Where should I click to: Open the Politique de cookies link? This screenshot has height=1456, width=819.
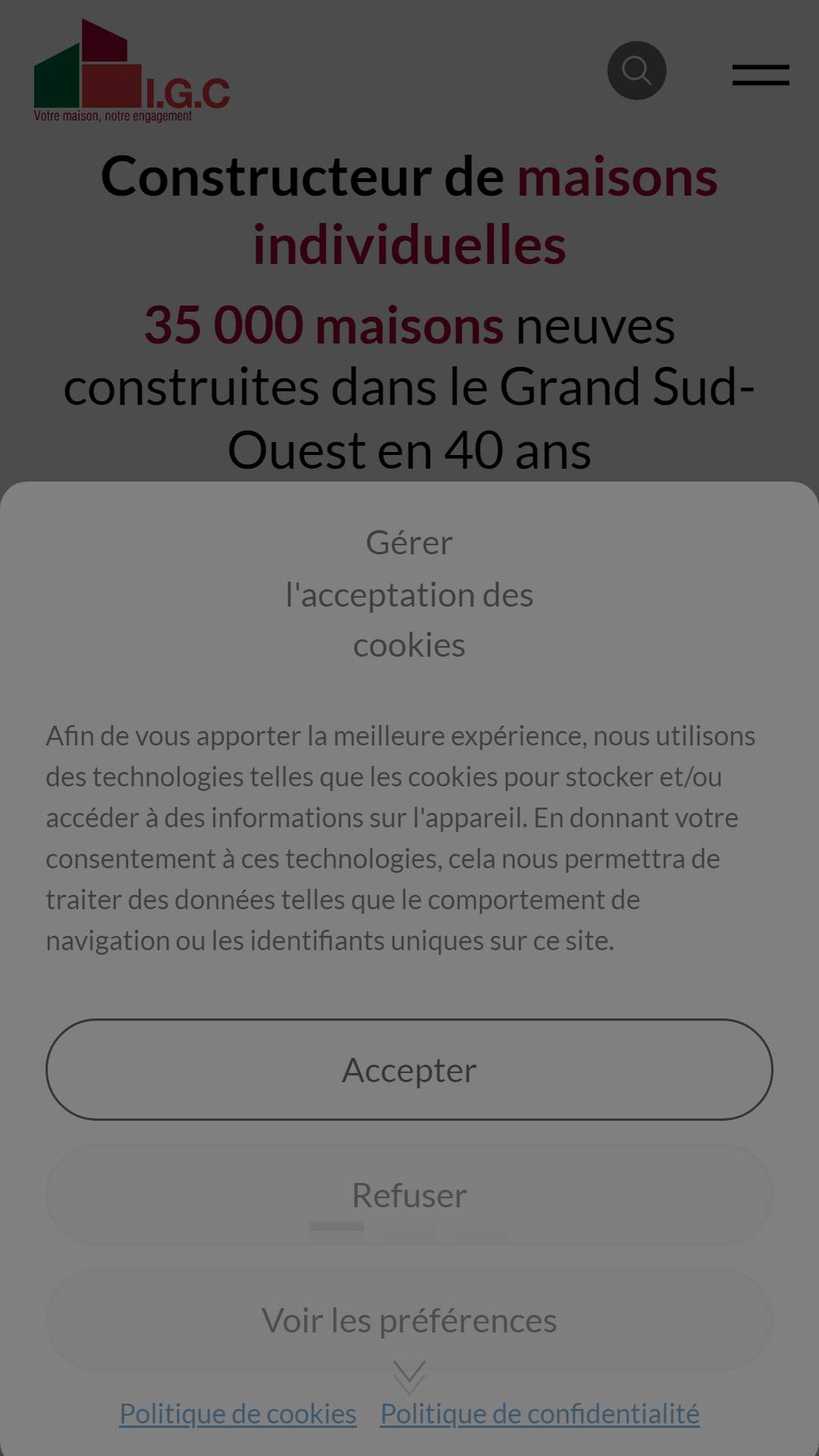pos(238,1414)
